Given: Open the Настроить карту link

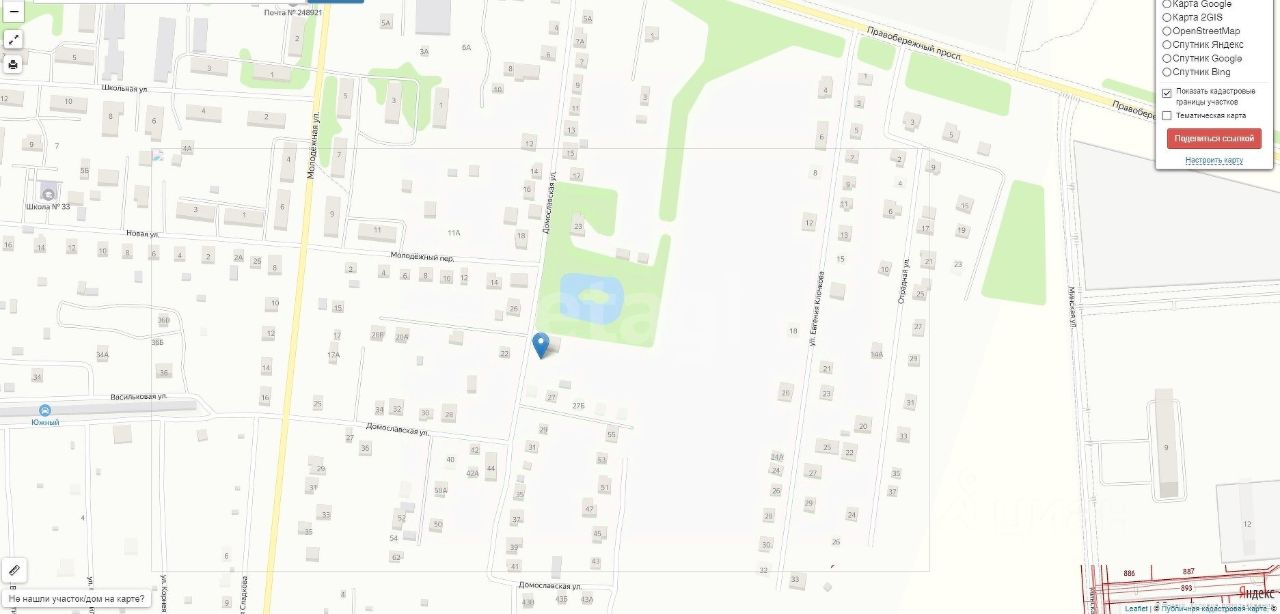Looking at the screenshot, I should 1214,160.
